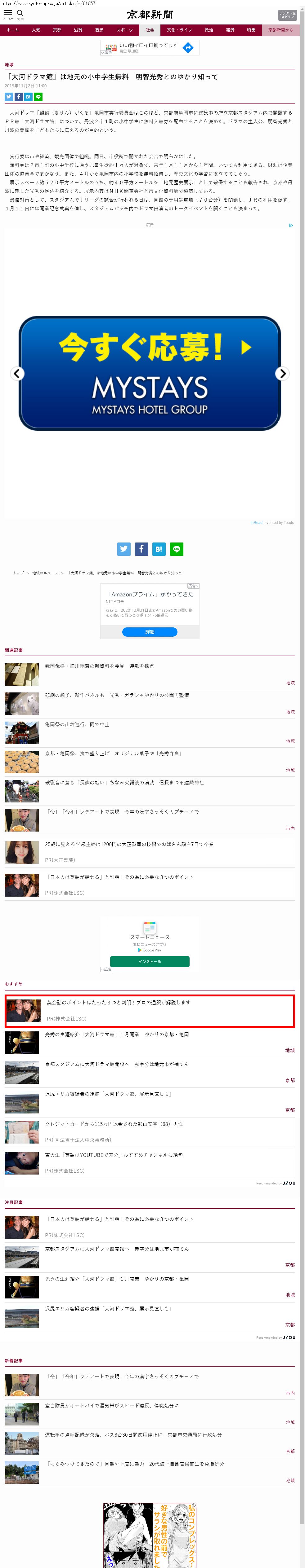Viewport: 305px width, 1568px height.
Task: Switch to the ホーム tab
Action: [13, 30]
